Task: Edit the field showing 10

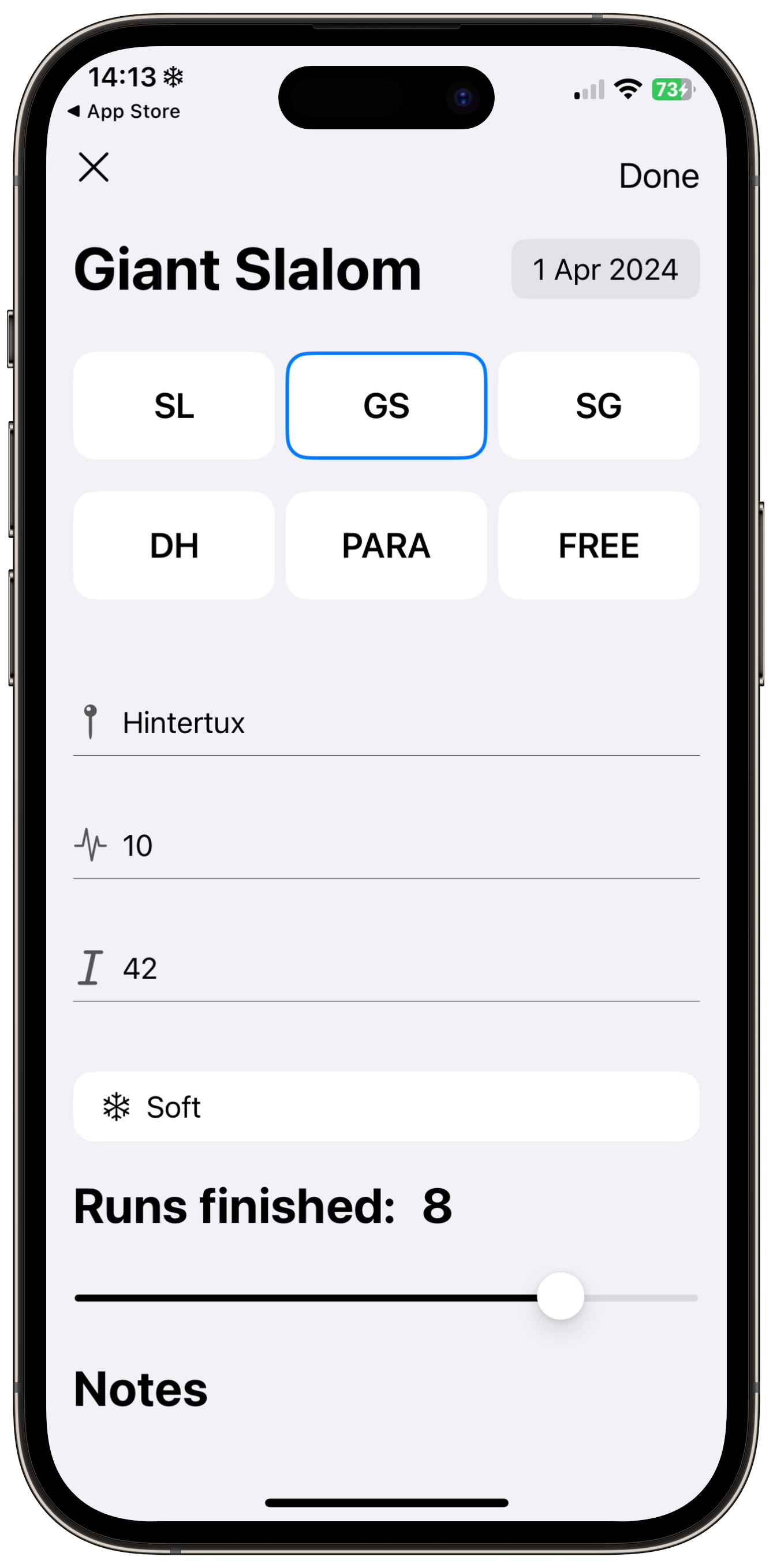Action: 387,845
